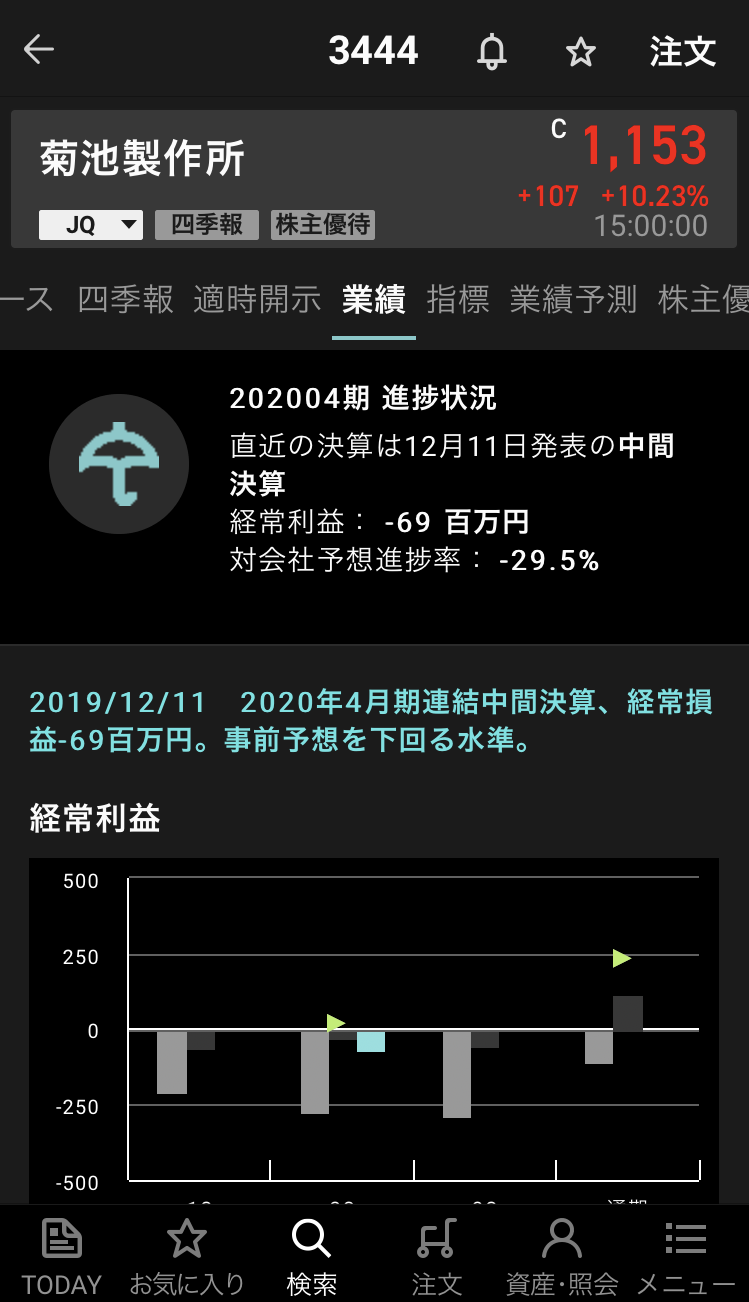Image resolution: width=749 pixels, height=1302 pixels.
Task: Open the JQ market dropdown
Action: (x=91, y=225)
